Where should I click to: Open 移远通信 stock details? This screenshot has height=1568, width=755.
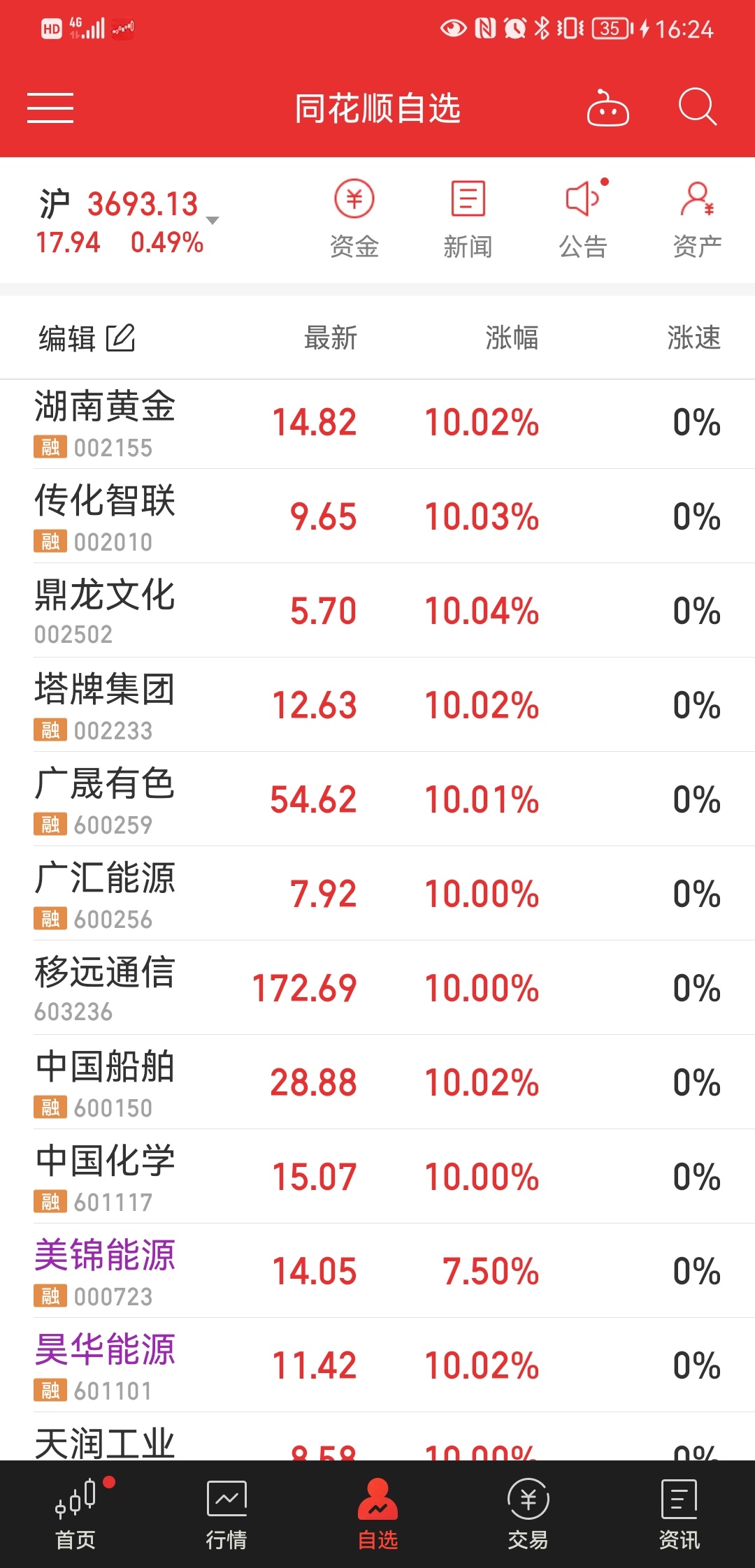(x=377, y=988)
